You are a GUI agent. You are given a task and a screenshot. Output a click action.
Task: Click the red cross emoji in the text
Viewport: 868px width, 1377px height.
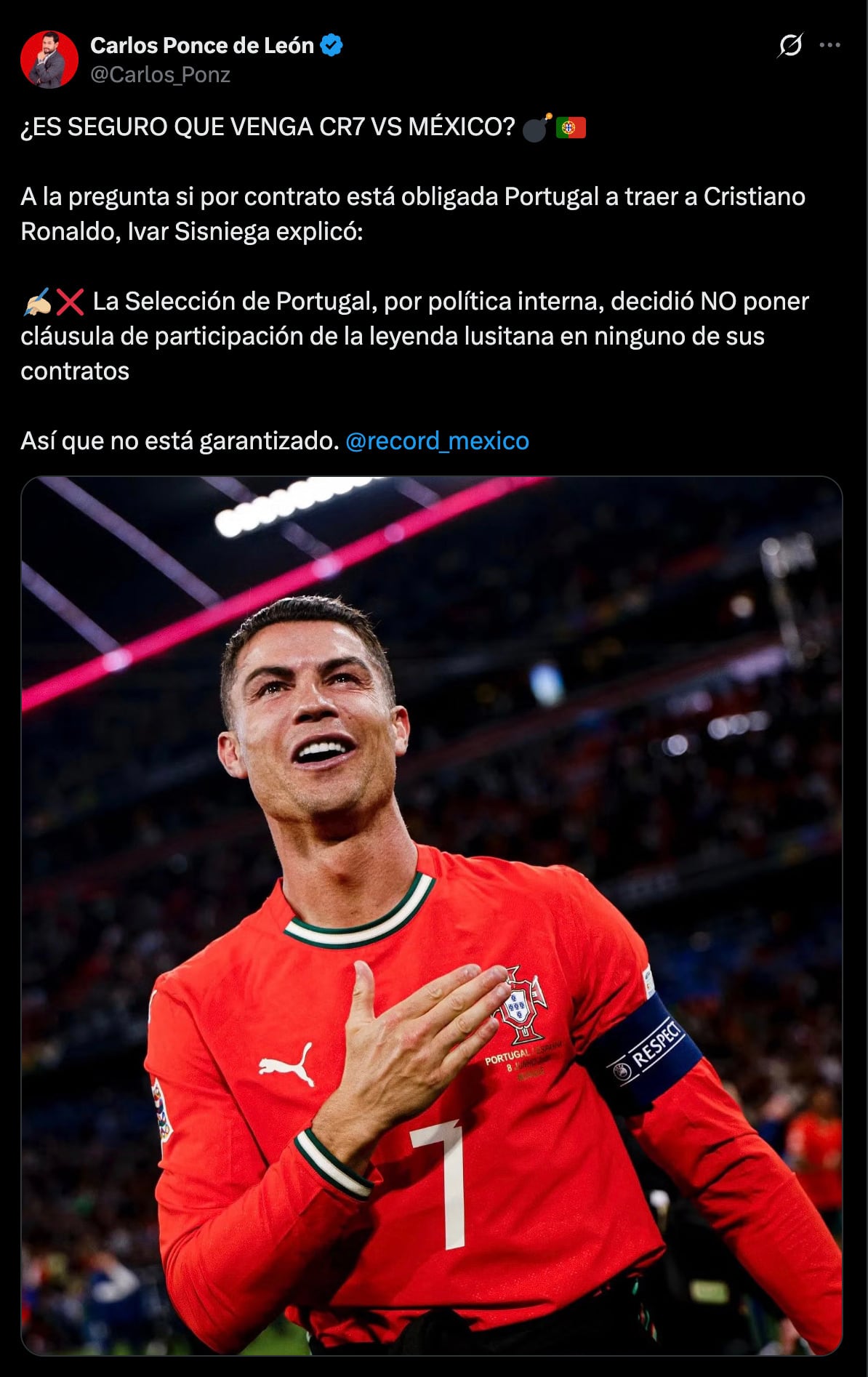[69, 300]
